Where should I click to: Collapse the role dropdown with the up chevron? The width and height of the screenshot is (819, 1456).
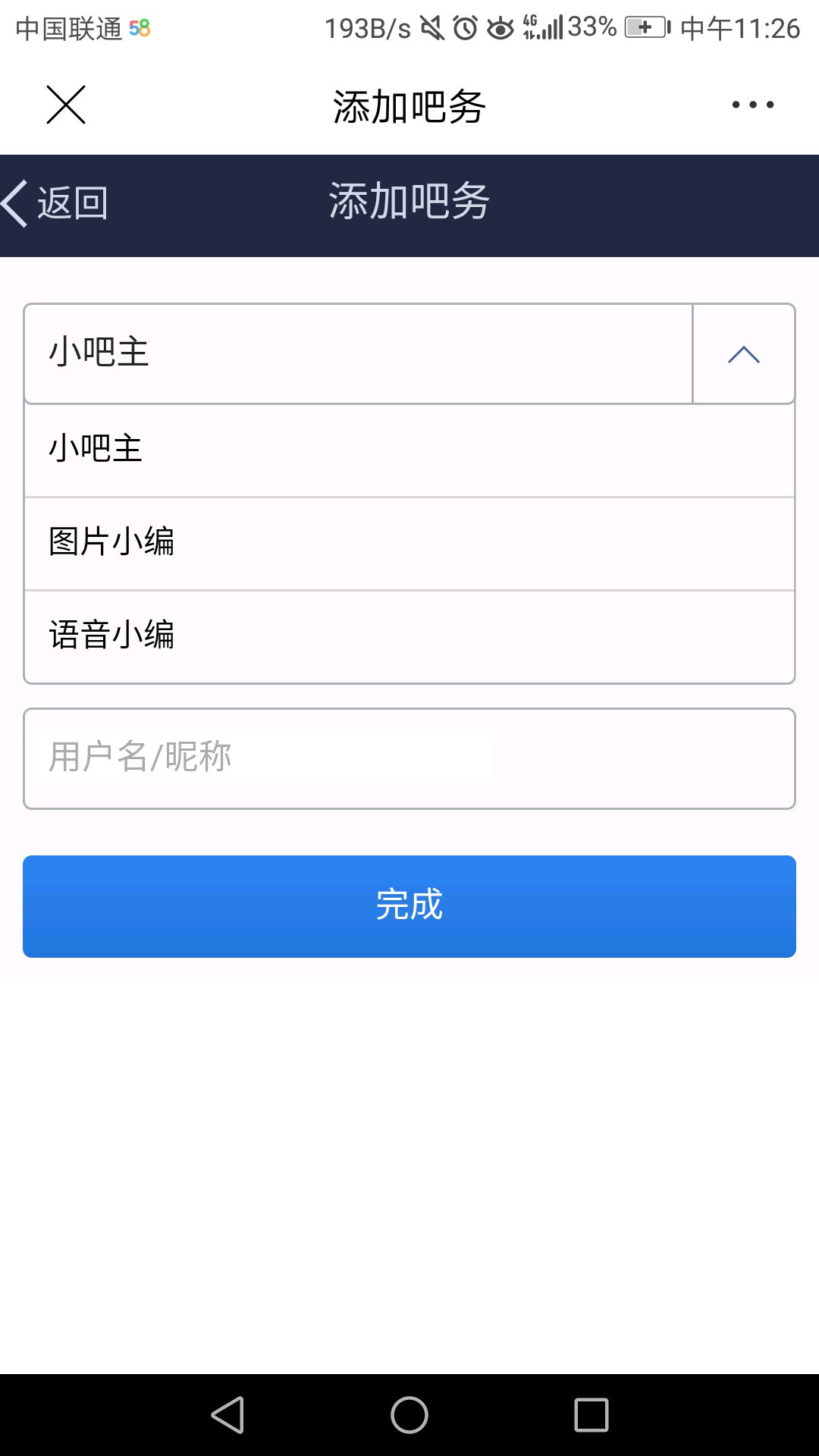[744, 354]
